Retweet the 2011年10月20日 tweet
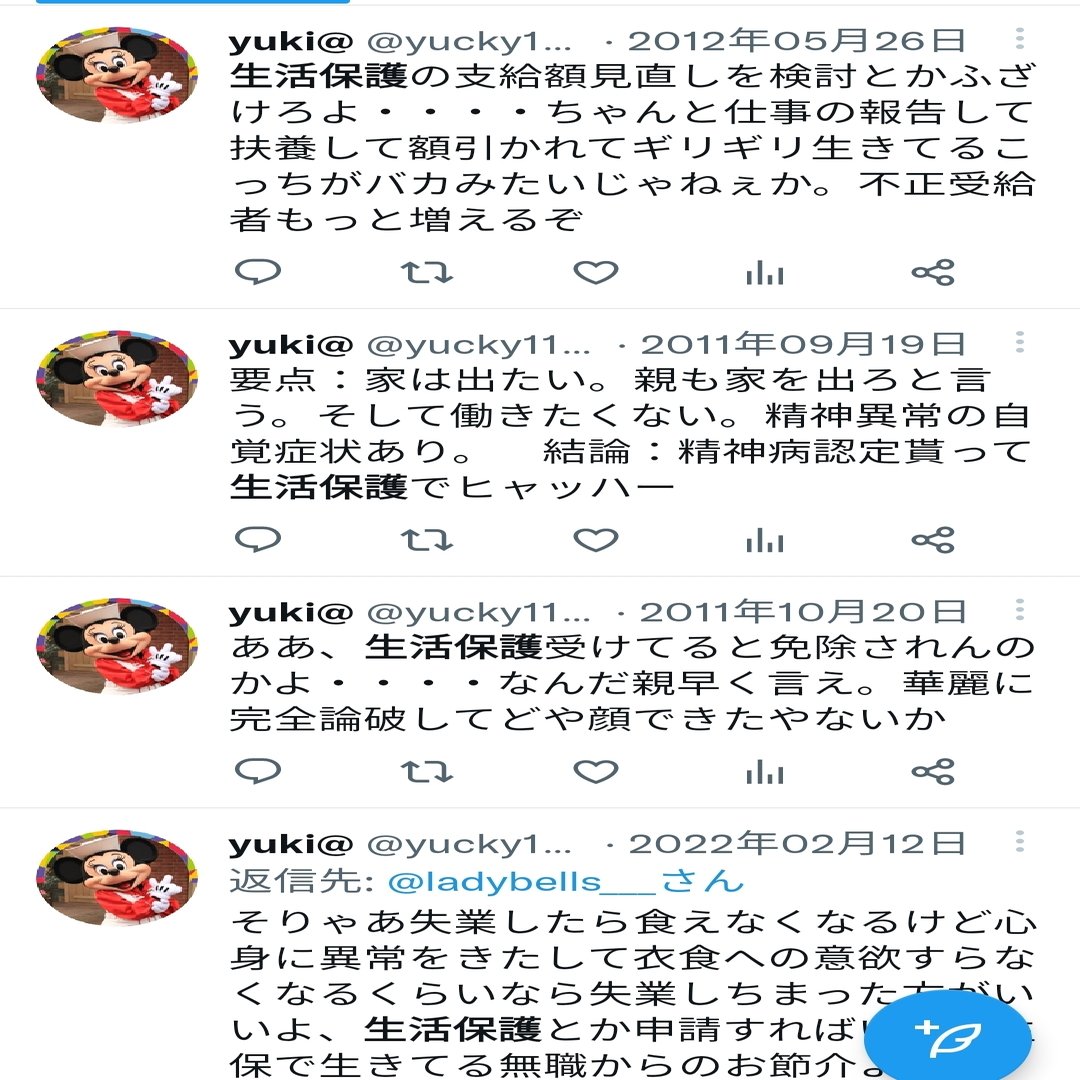This screenshot has height=1080, width=1080. click(427, 771)
